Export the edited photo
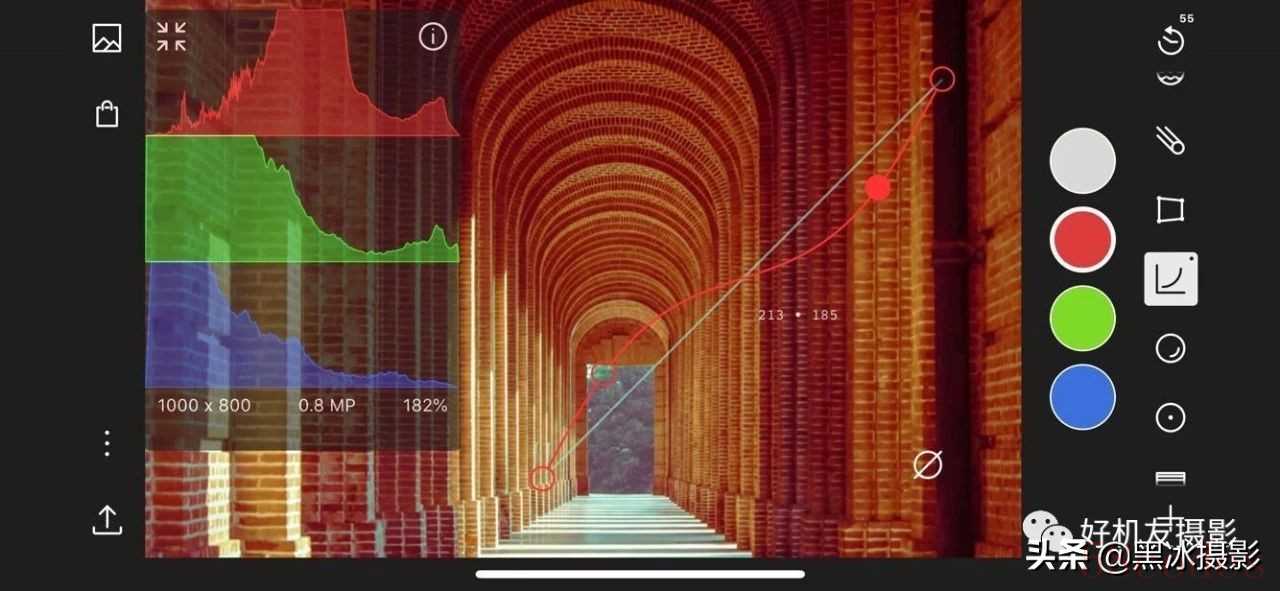The height and width of the screenshot is (591, 1280). 106,519
